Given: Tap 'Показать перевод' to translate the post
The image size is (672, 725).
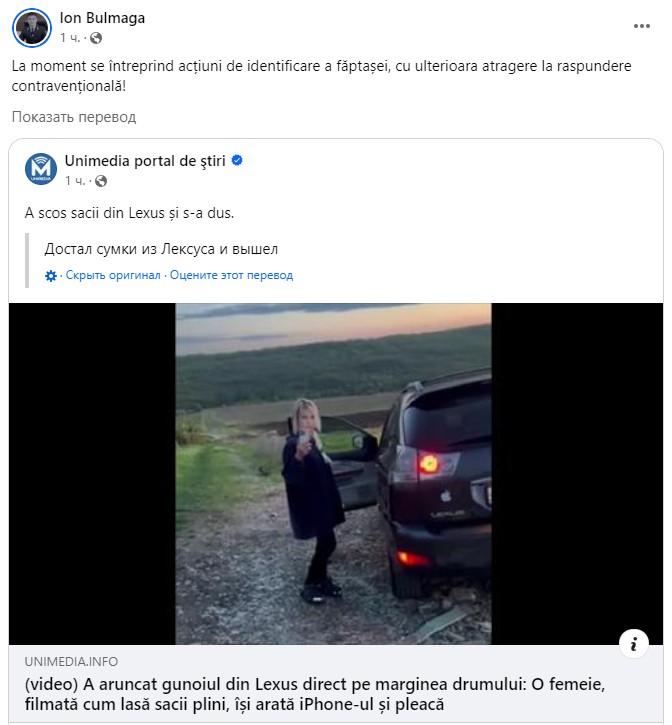Looking at the screenshot, I should click(x=74, y=117).
